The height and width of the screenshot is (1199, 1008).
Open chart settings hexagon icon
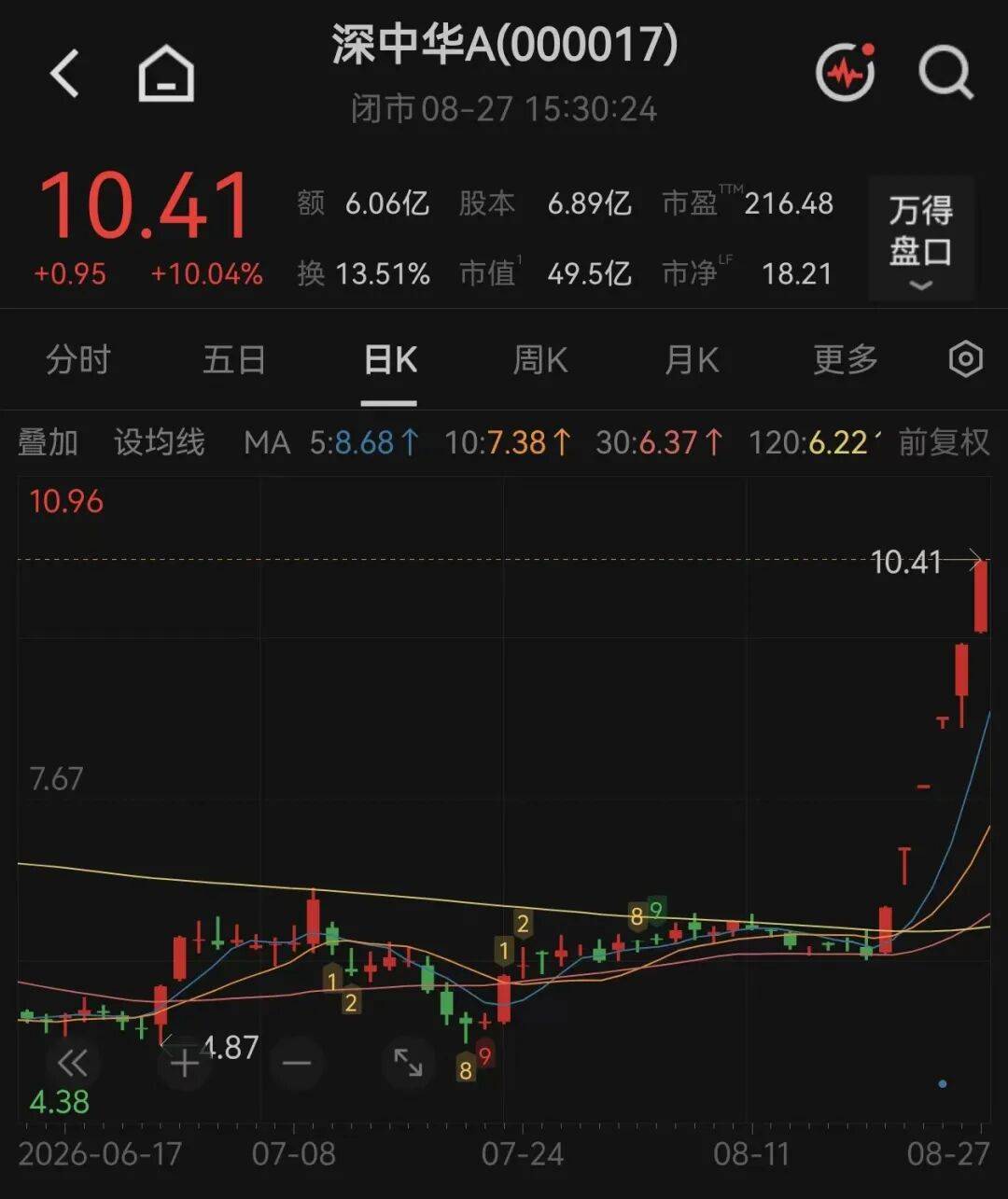965,359
